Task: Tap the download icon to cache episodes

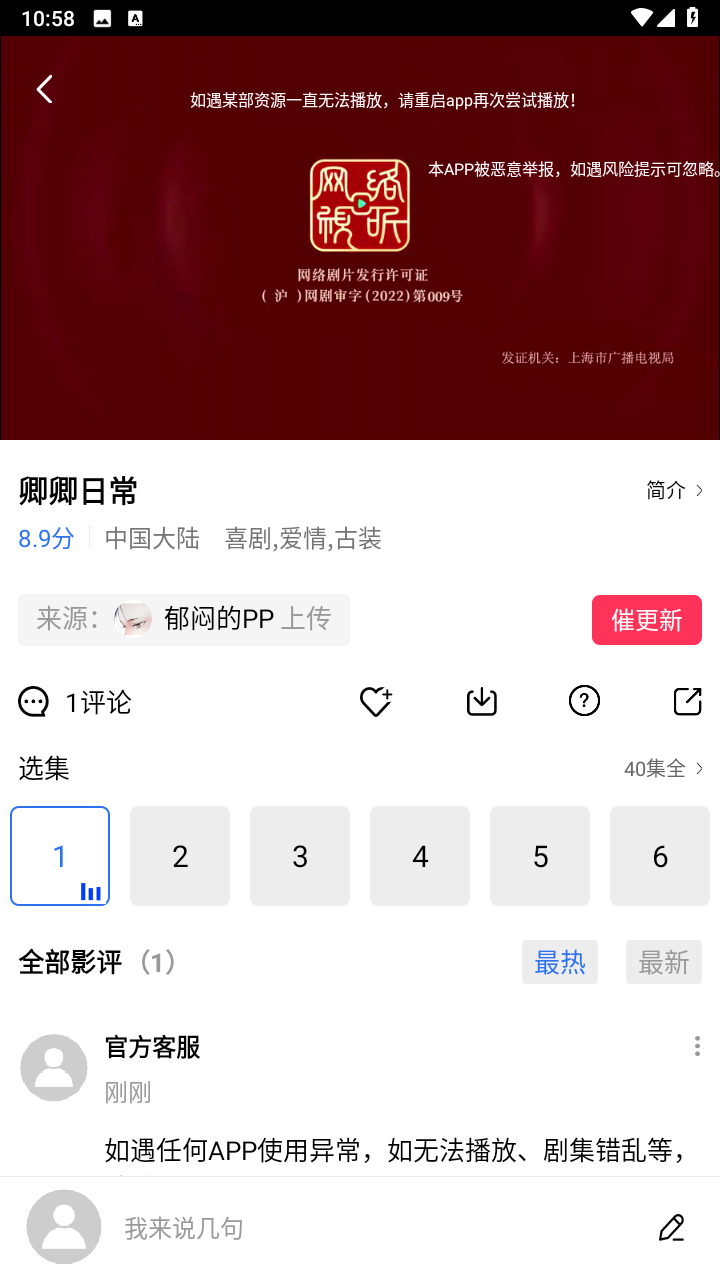Action: [x=481, y=701]
